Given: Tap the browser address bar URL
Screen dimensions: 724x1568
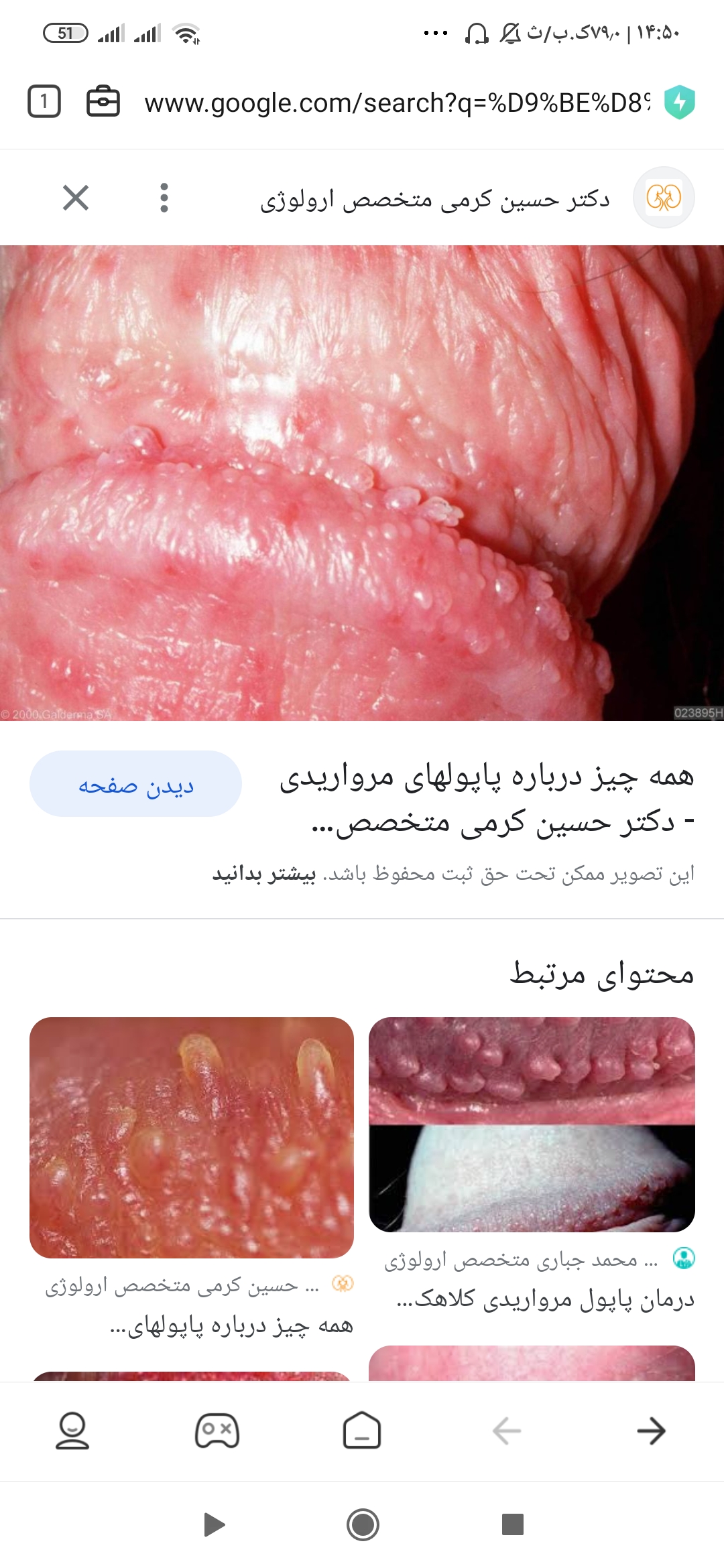Looking at the screenshot, I should (x=397, y=103).
